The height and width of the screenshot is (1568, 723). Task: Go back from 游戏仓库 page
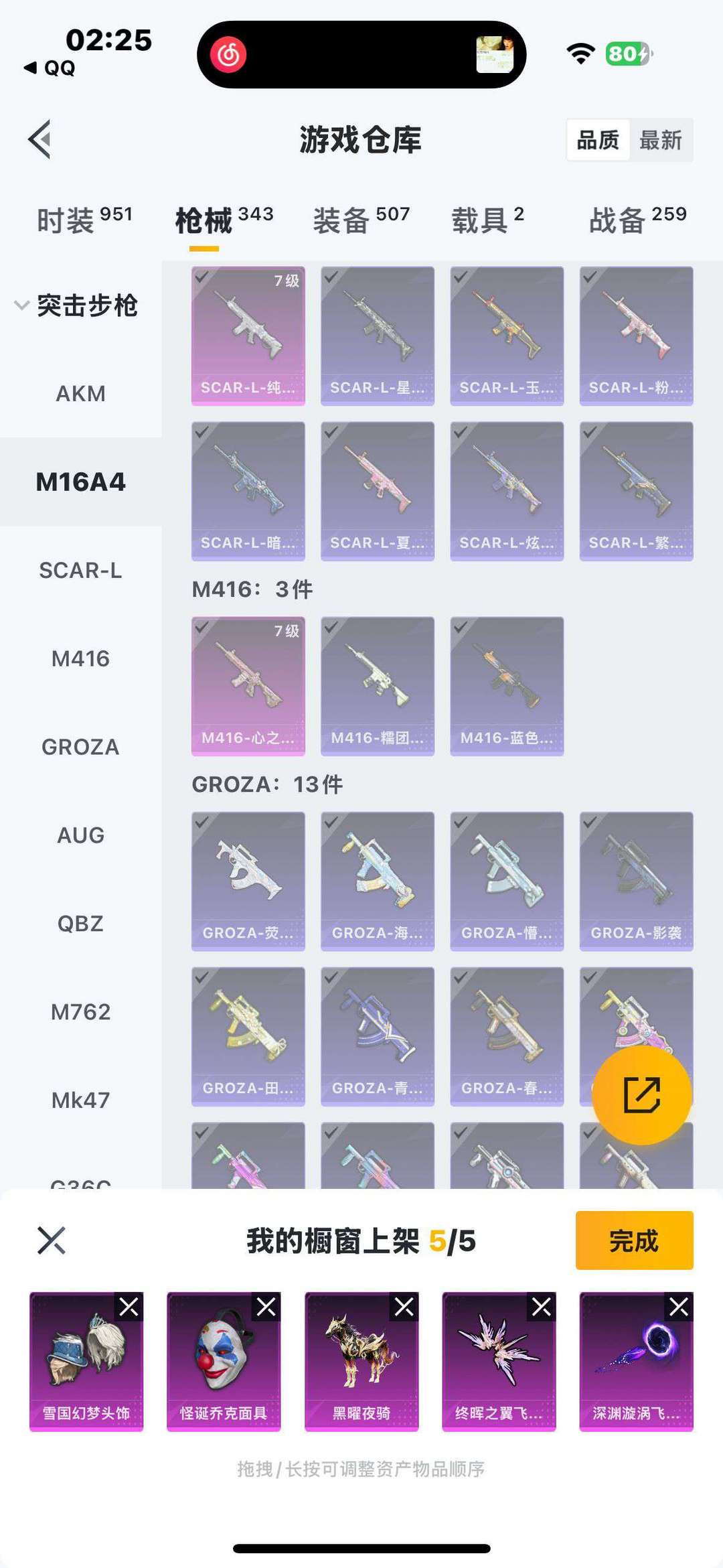tap(40, 139)
